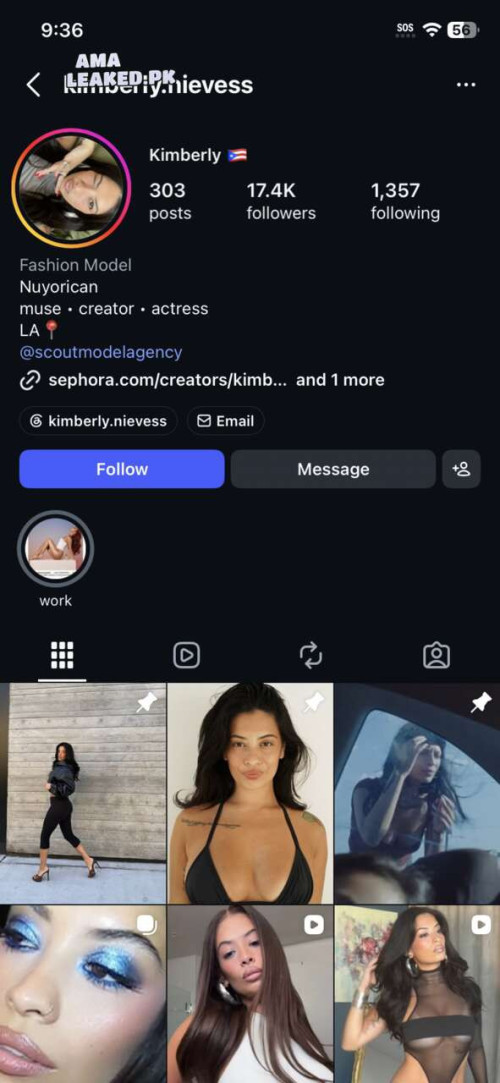Switch to the tagged photos tab
This screenshot has height=1083, width=500.
436,655
